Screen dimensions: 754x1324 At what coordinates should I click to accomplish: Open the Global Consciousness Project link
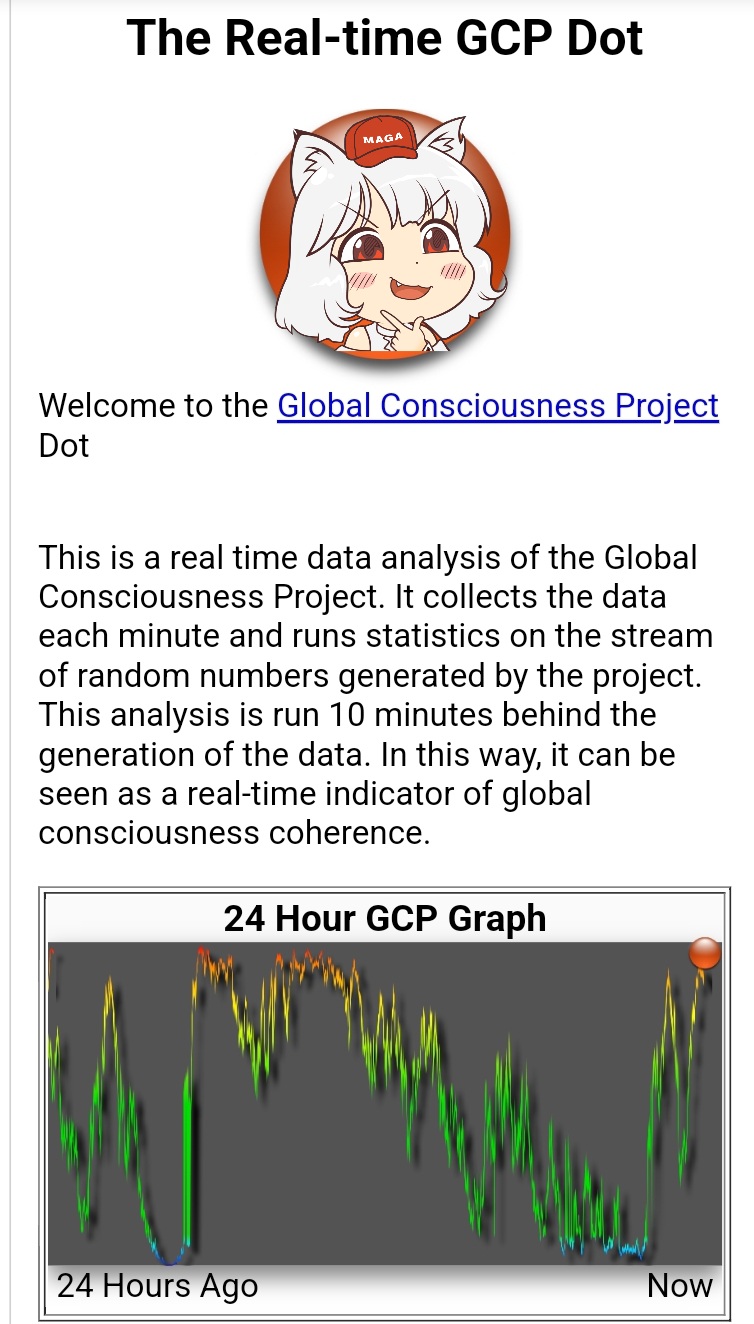tap(498, 406)
